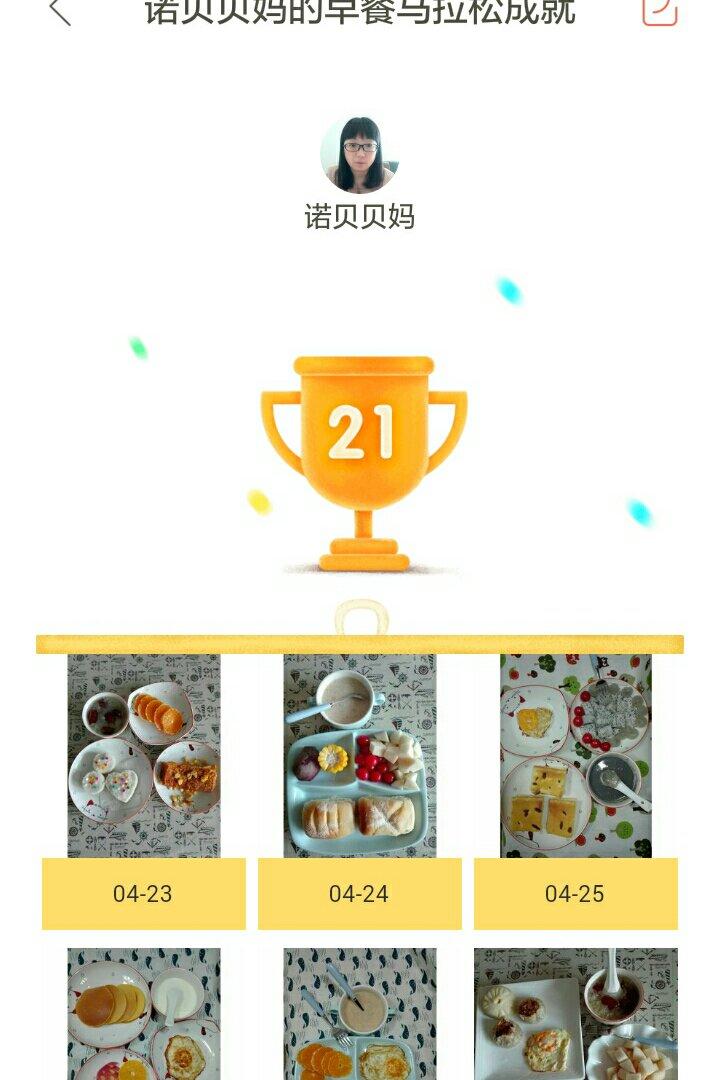Open 诺贝贝妈's profile avatar

[x=360, y=154]
